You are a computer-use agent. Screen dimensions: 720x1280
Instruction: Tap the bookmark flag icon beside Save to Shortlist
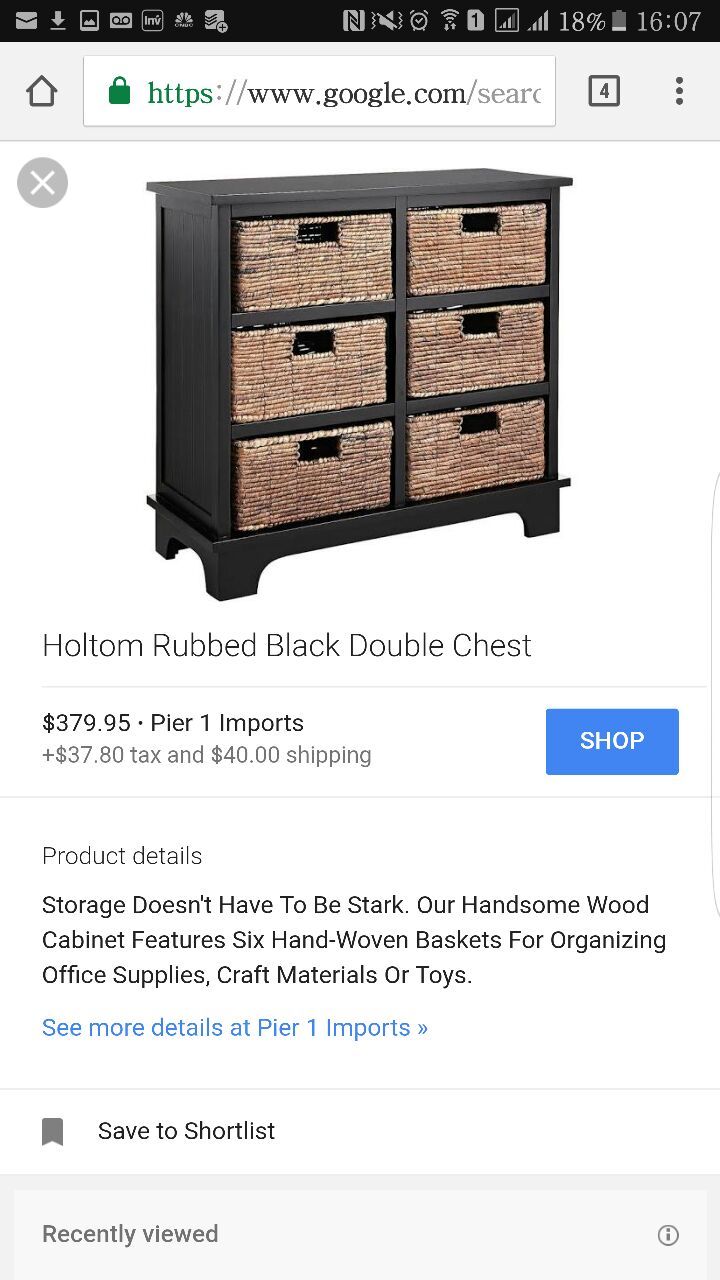51,1131
